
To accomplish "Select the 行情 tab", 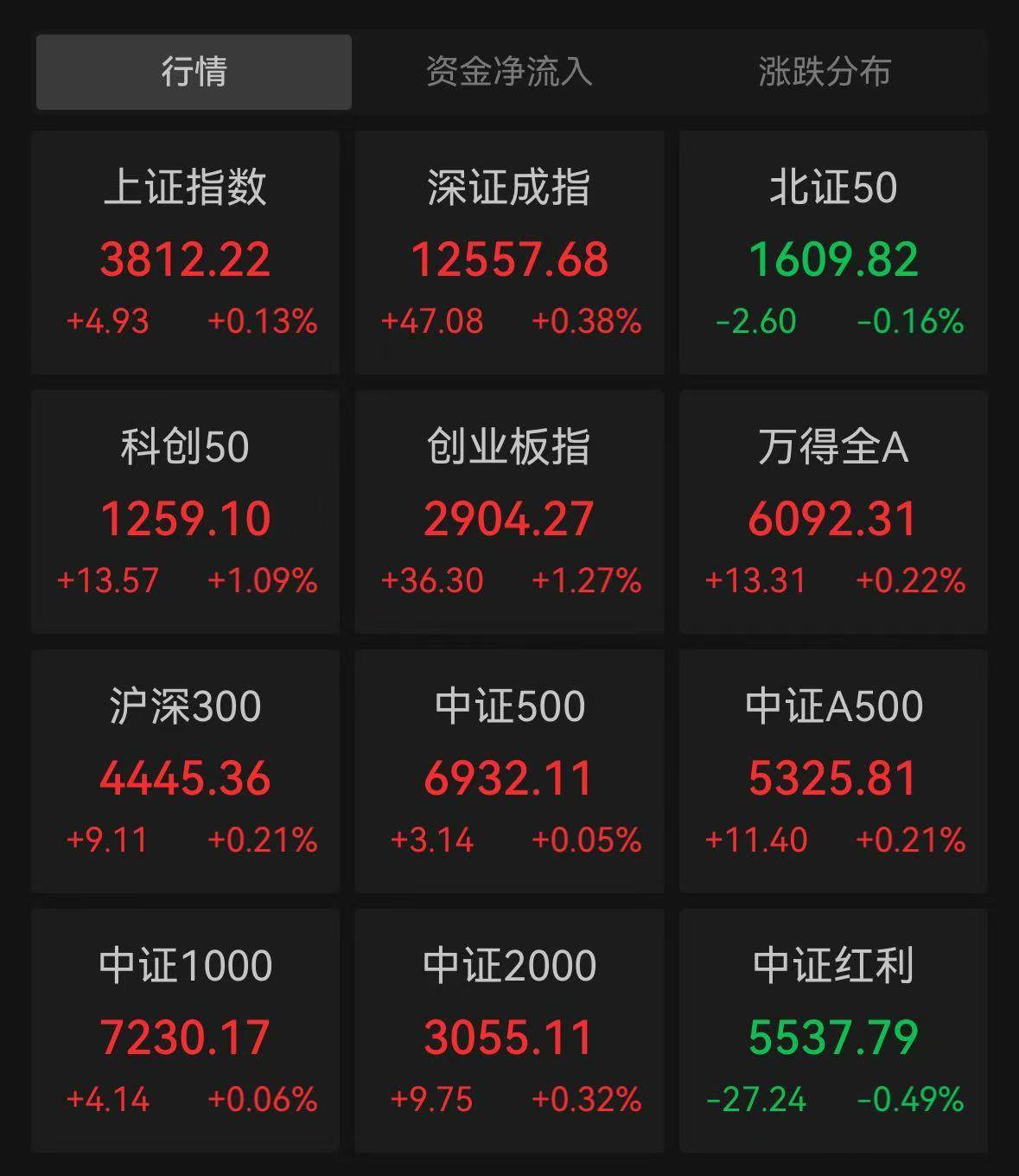I will point(193,73).
